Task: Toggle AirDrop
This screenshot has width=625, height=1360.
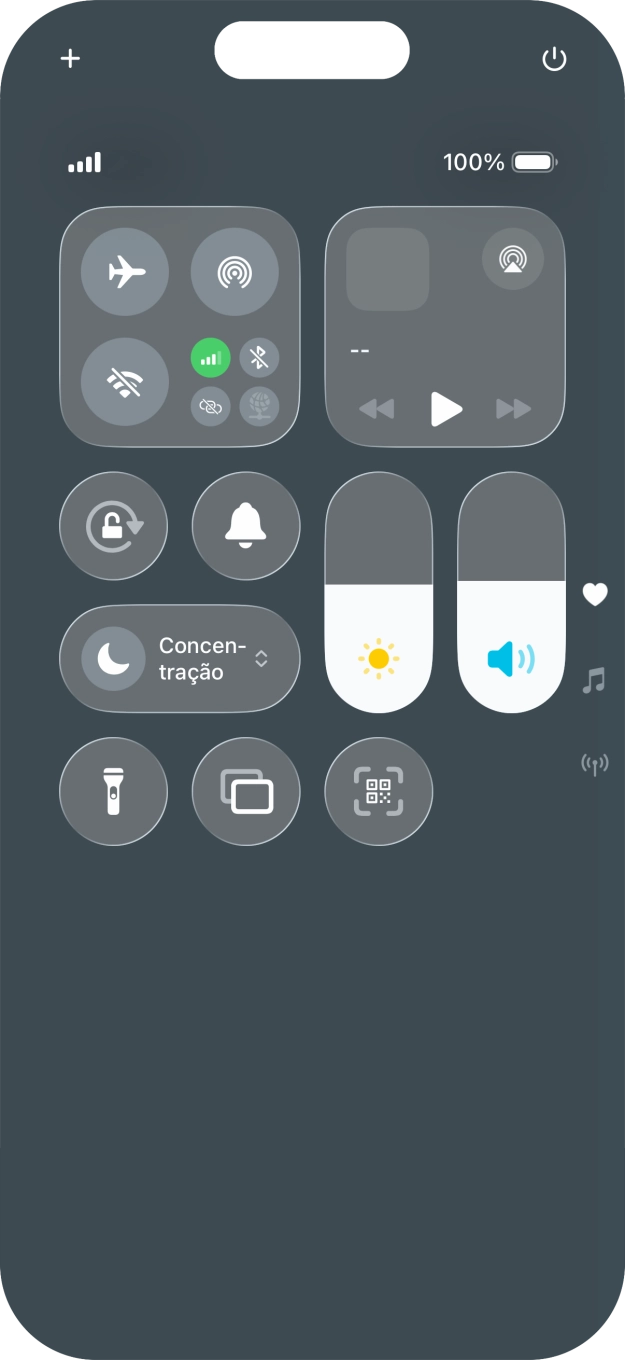Action: (234, 272)
